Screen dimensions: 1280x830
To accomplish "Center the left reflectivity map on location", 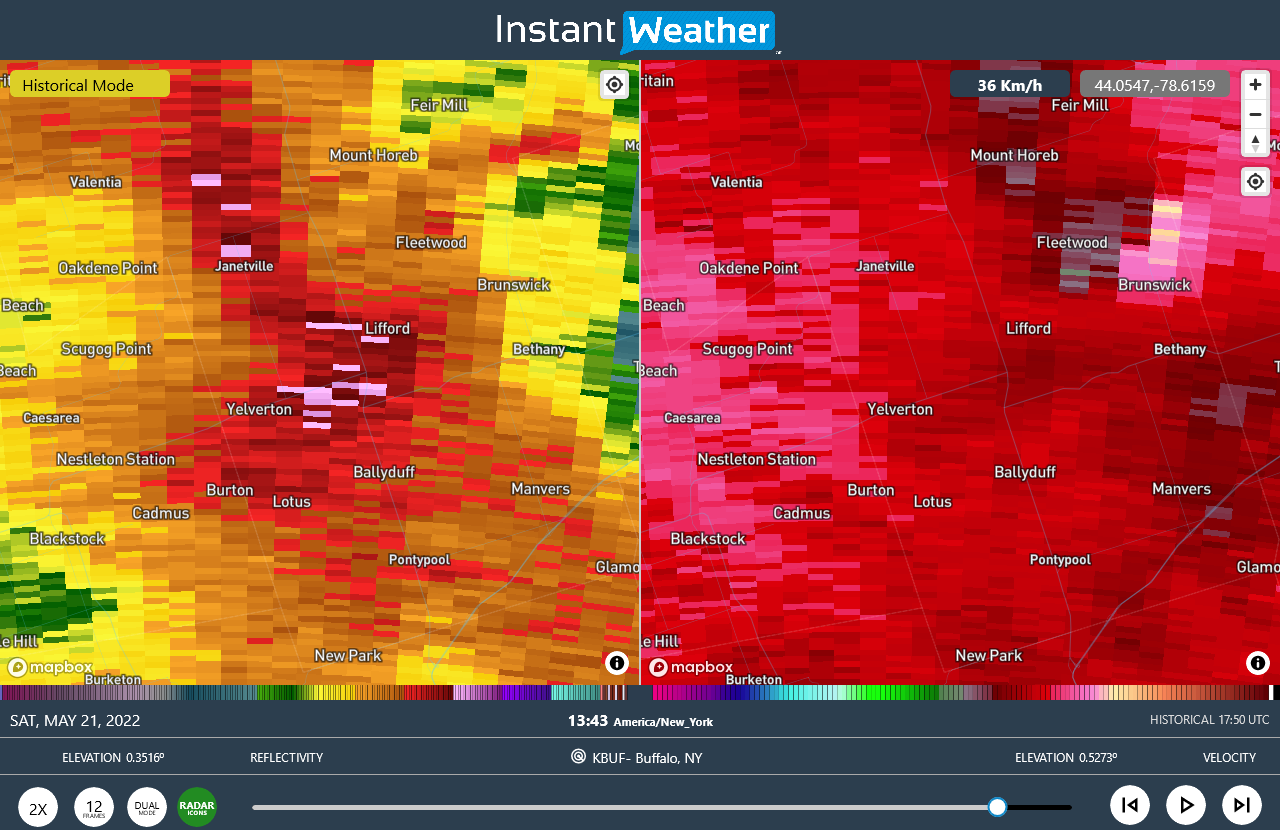I will [x=614, y=85].
